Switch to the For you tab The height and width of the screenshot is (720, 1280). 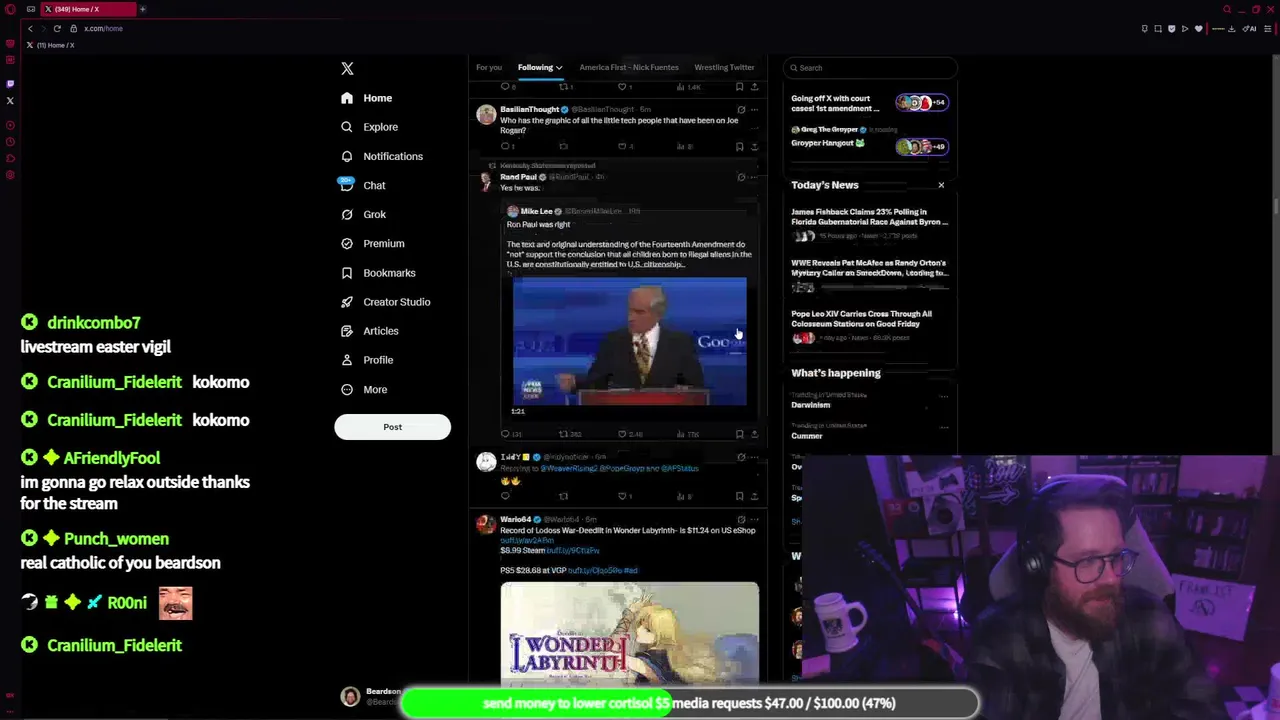[x=489, y=68]
